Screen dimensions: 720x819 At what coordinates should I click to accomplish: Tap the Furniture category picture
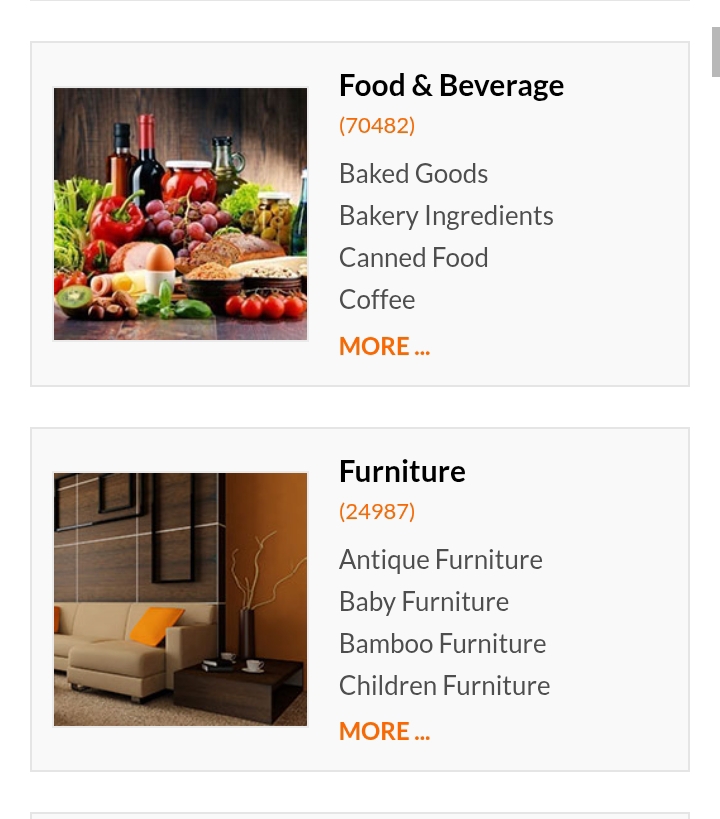[x=180, y=599]
